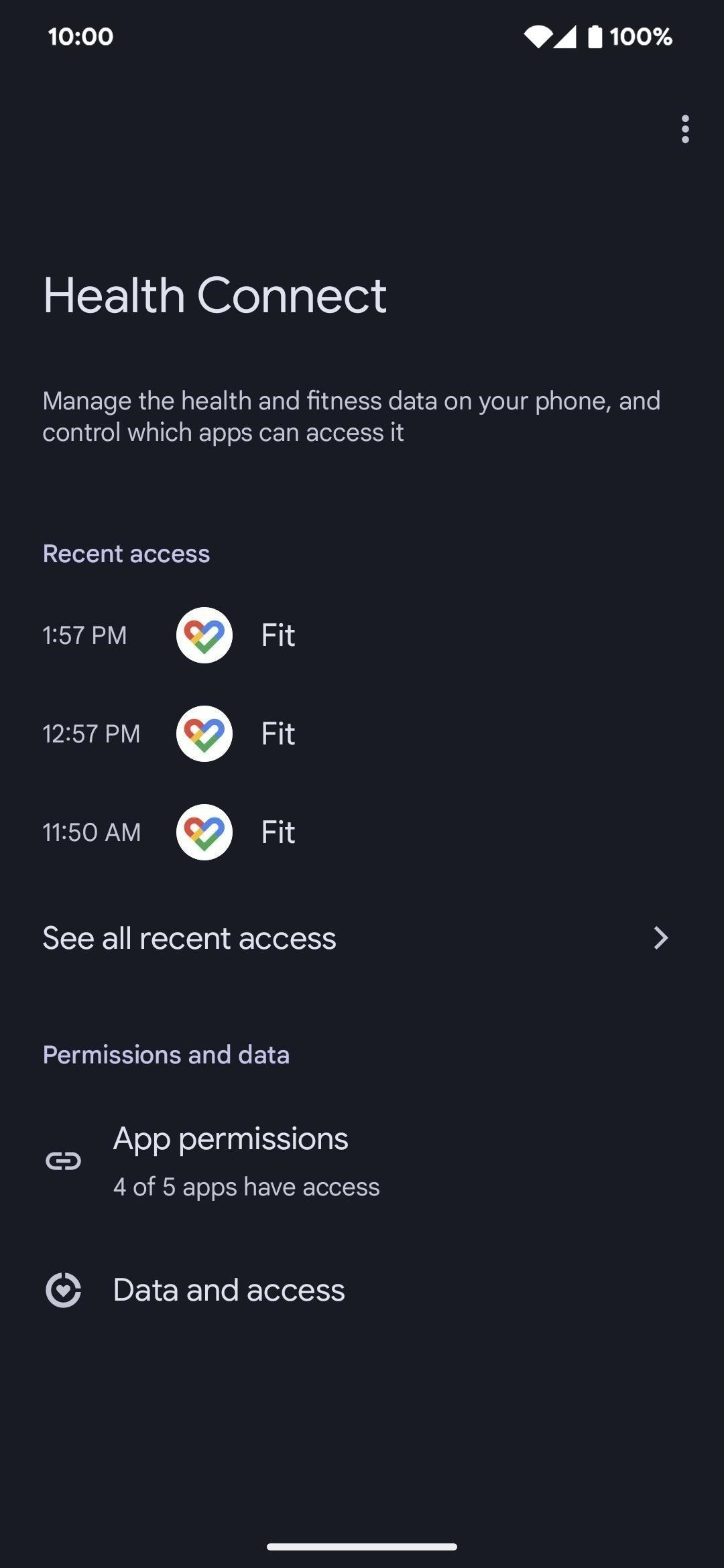Click the heart circle Data and access icon

pos(63,1289)
